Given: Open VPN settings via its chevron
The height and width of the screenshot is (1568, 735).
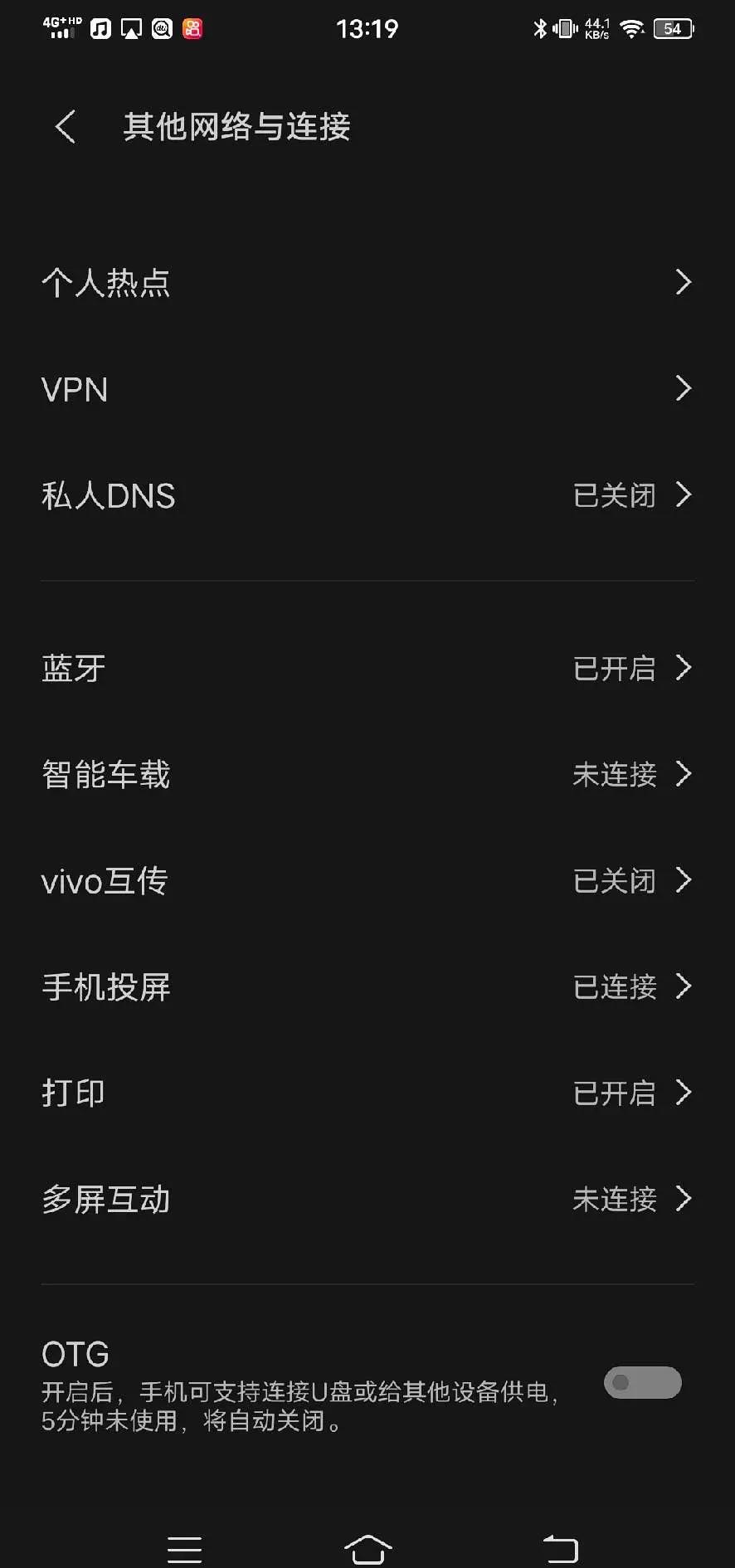Looking at the screenshot, I should coord(683,388).
